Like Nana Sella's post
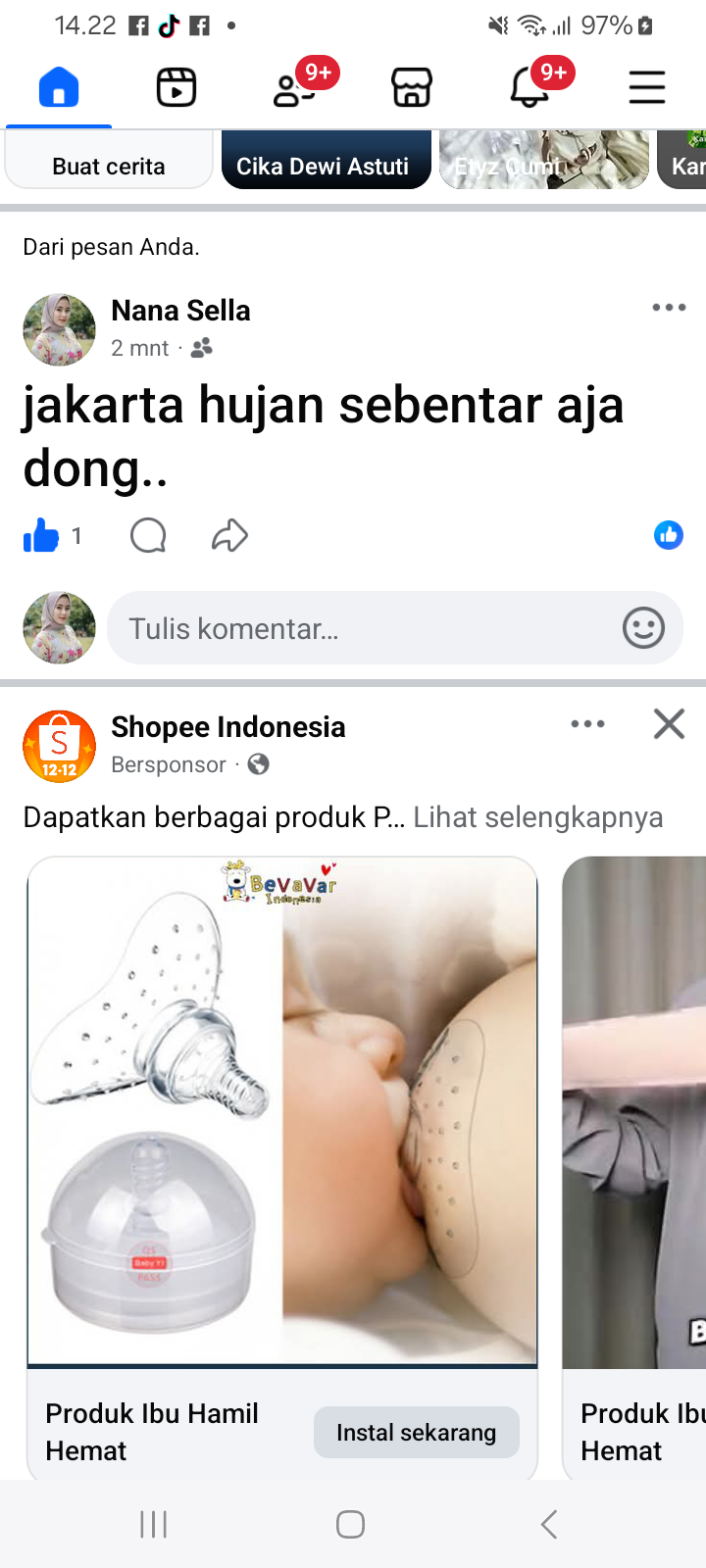The height and width of the screenshot is (1568, 706). coord(41,536)
